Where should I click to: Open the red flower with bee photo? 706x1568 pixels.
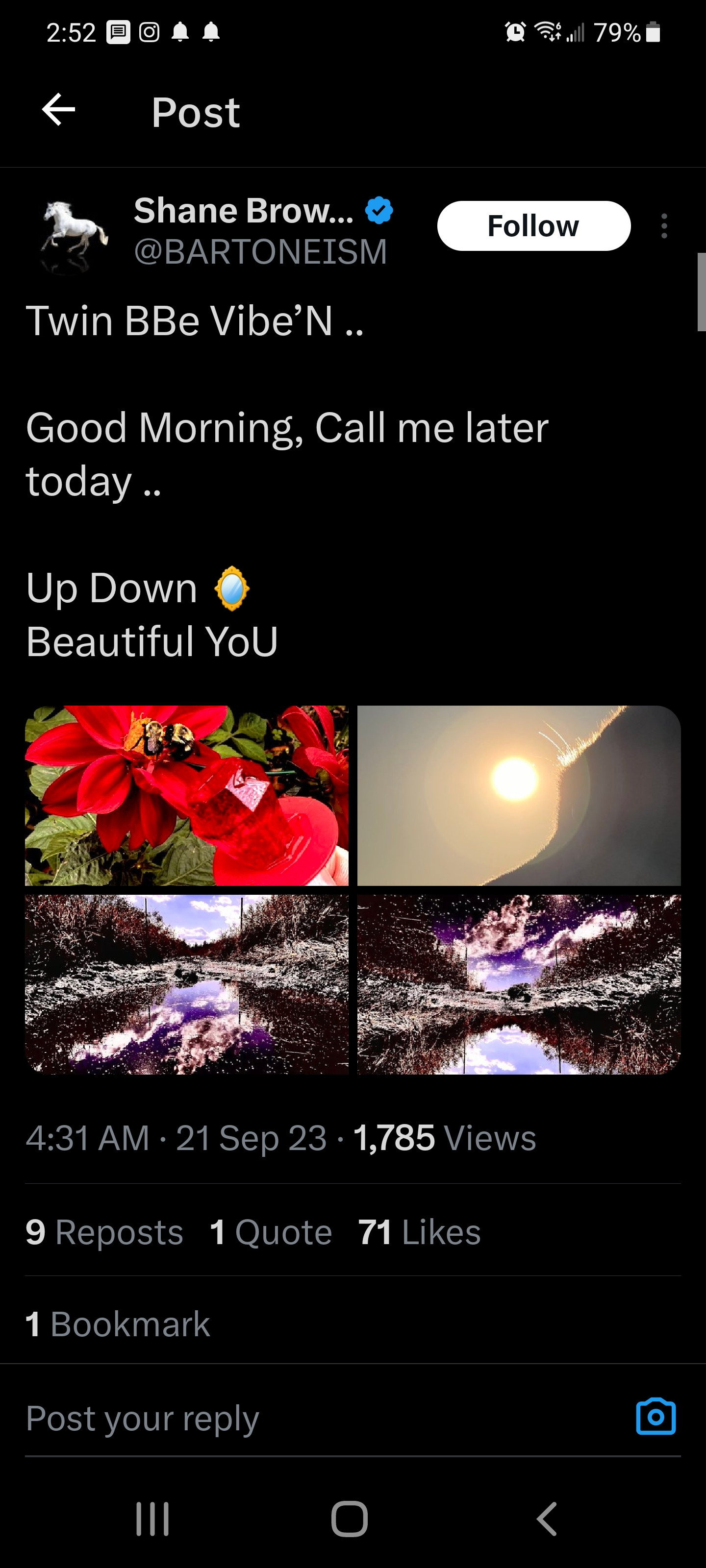pos(186,795)
